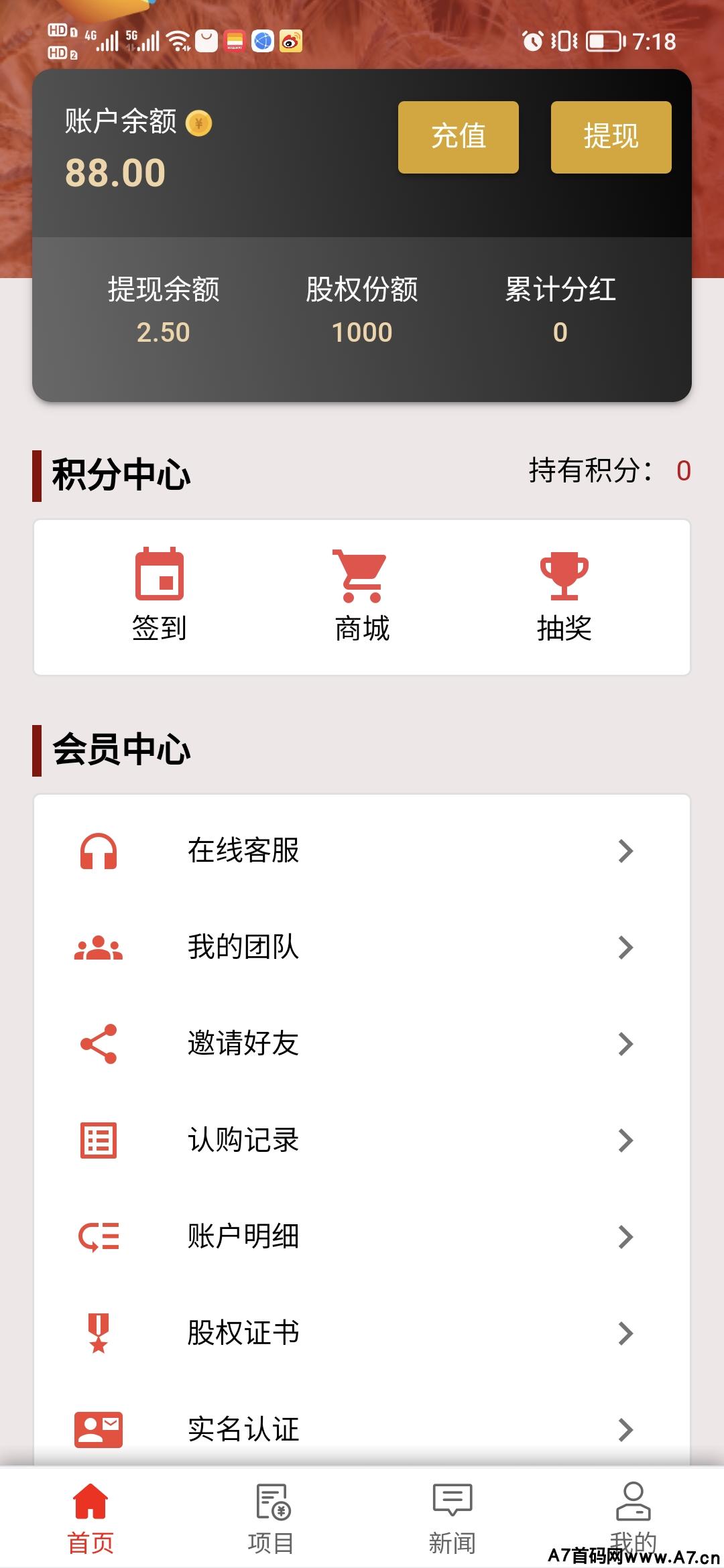
Task: Switch to the 项目 projects tab
Action: point(271,1518)
